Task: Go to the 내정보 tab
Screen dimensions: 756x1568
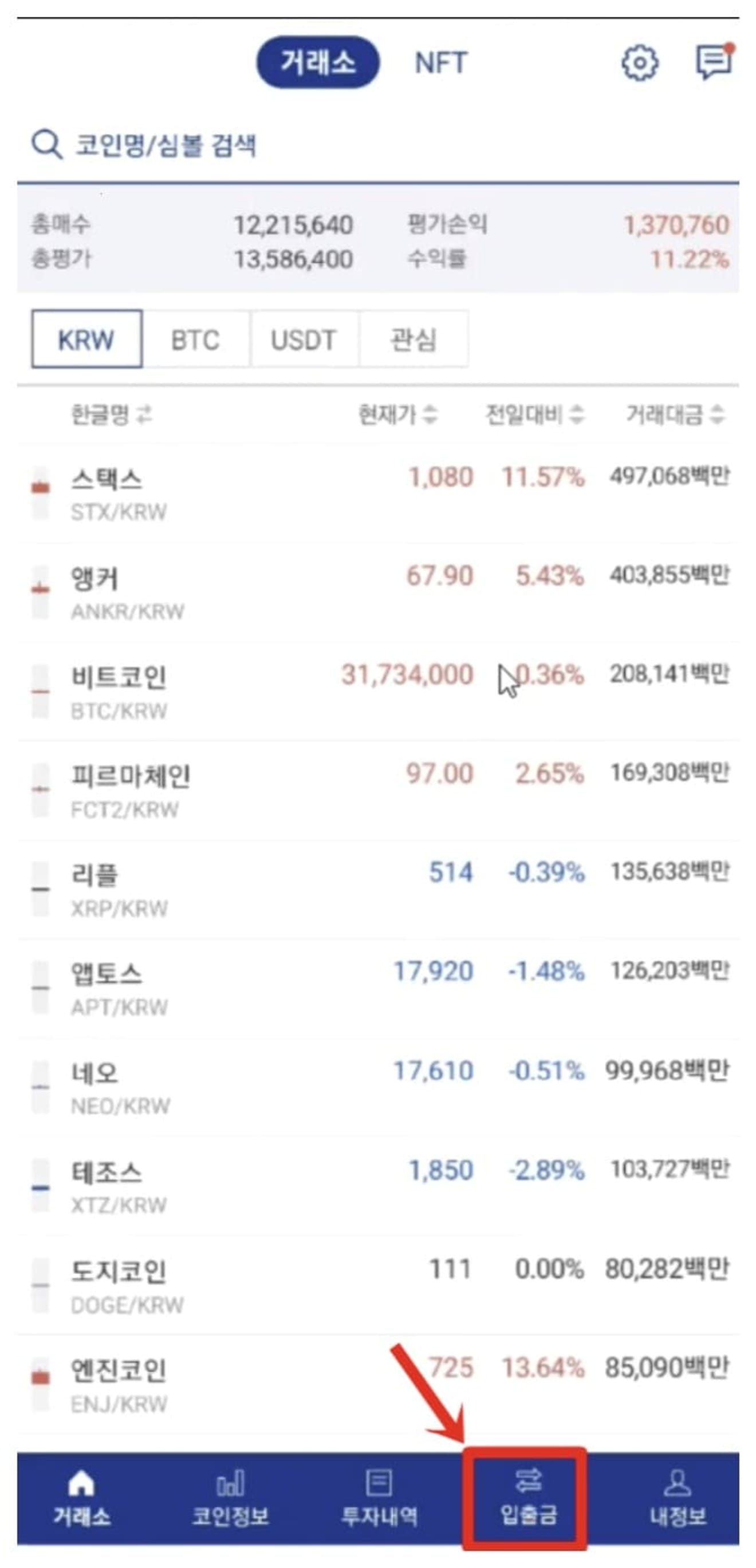Action: pyautogui.click(x=678, y=1499)
